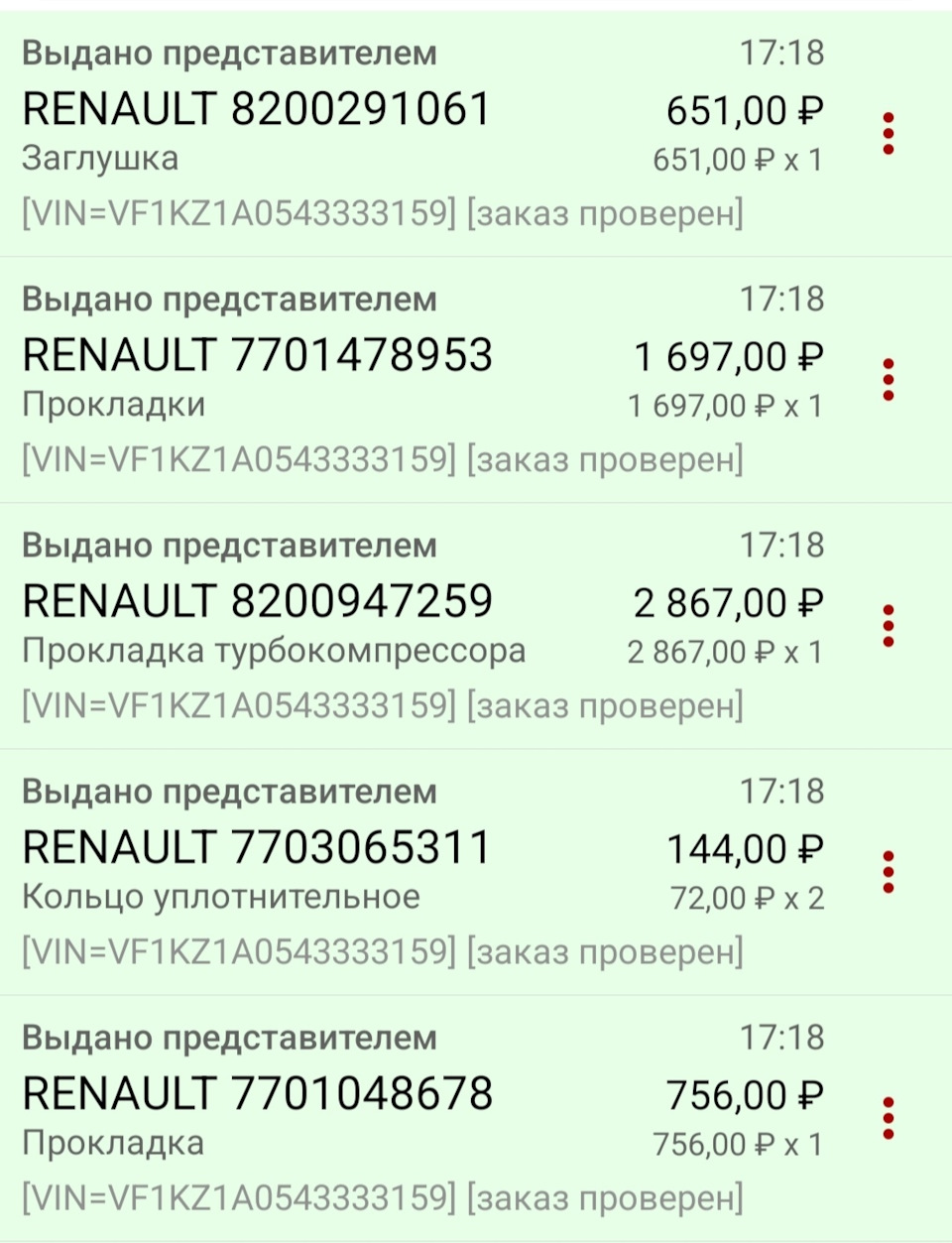View the Прокладки order for 1 697,00 ₽

pos(397,380)
